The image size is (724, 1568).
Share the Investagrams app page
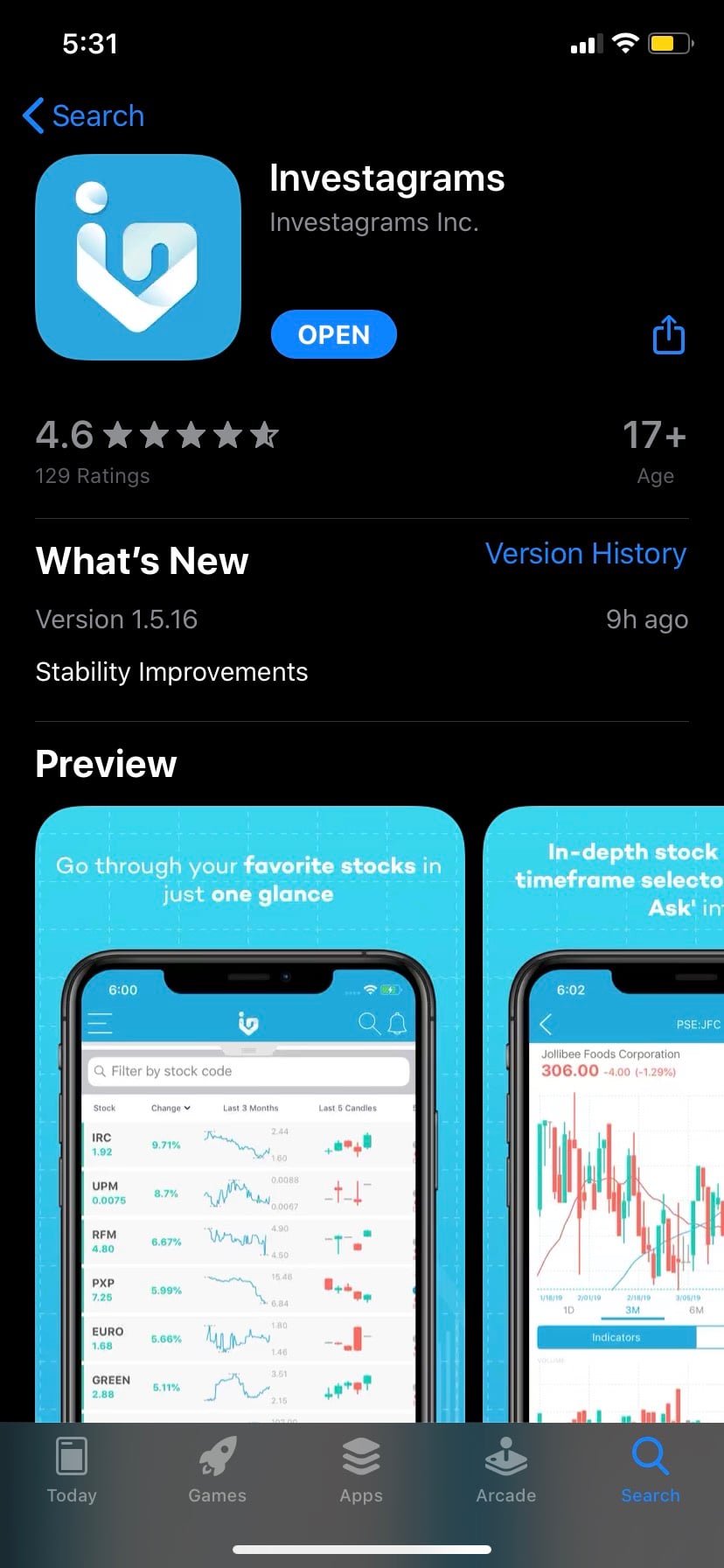pos(668,335)
